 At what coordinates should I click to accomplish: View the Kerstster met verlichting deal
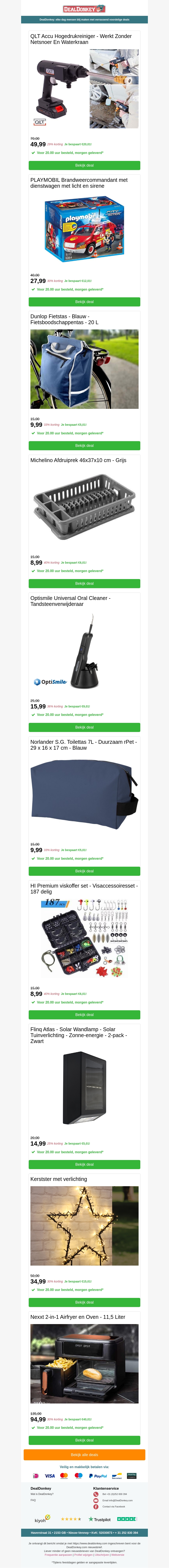point(84,1302)
